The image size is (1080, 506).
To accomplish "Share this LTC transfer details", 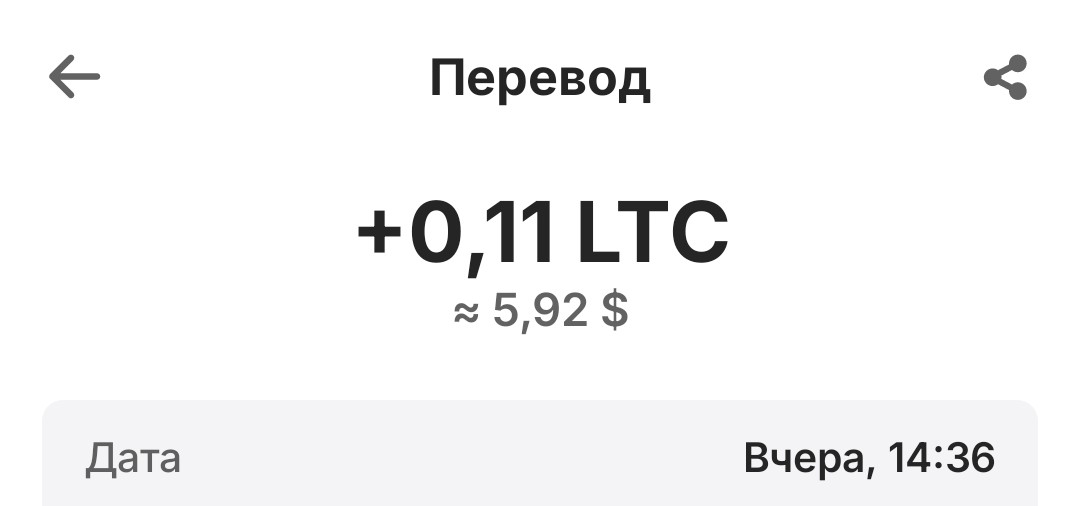I will coord(1005,77).
